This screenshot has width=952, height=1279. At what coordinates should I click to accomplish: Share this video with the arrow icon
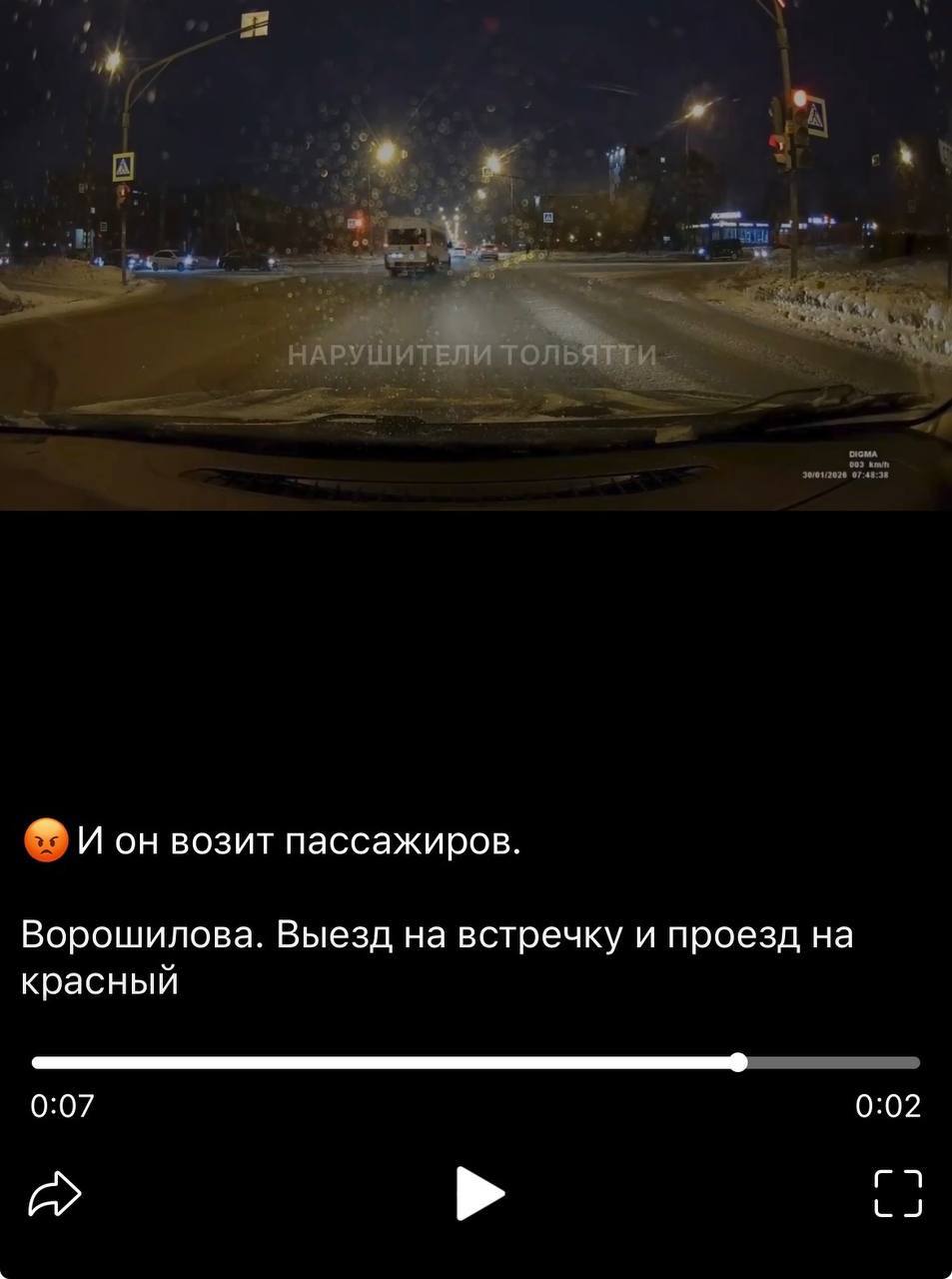pos(55,1193)
